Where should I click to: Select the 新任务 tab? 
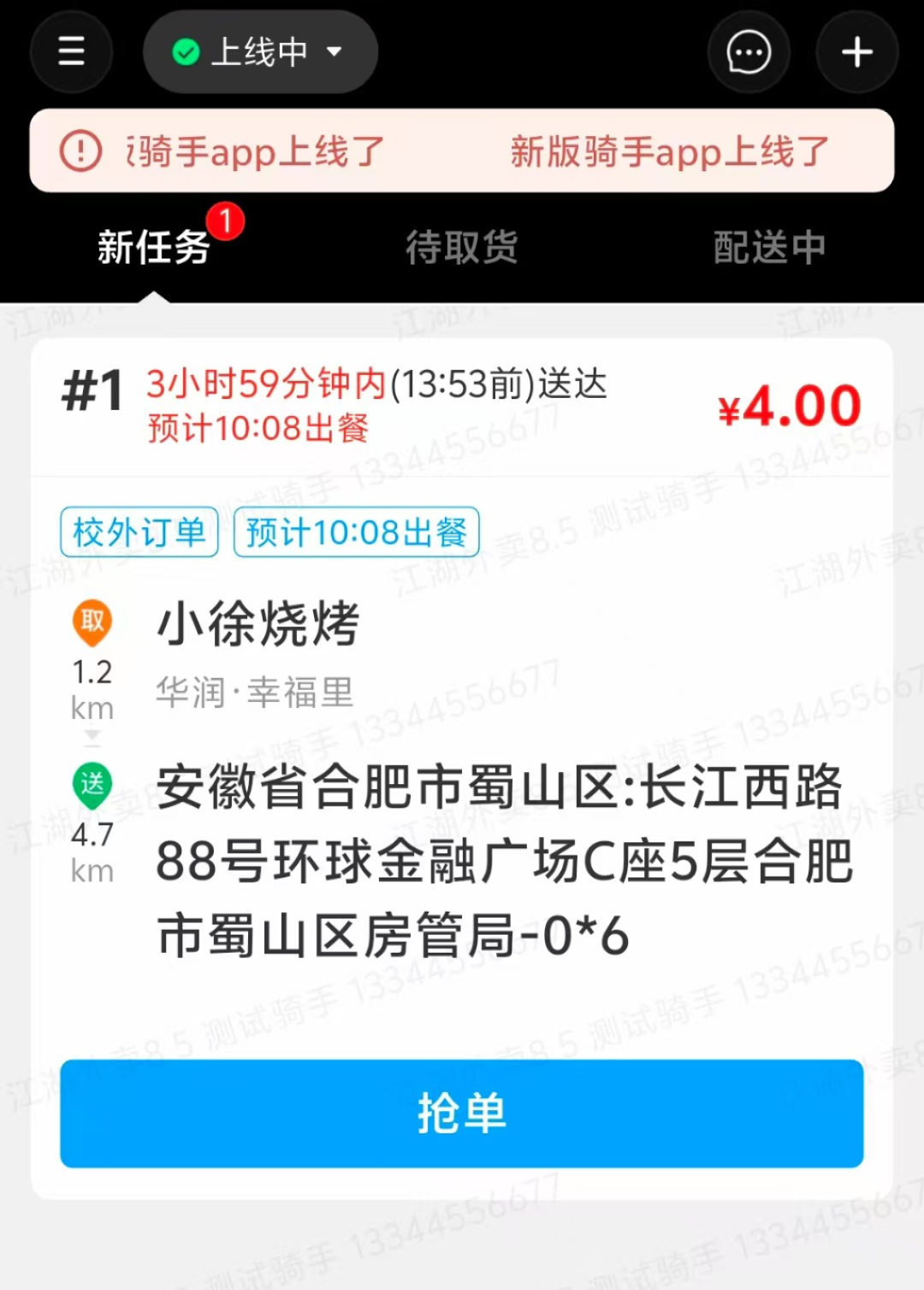(x=154, y=247)
